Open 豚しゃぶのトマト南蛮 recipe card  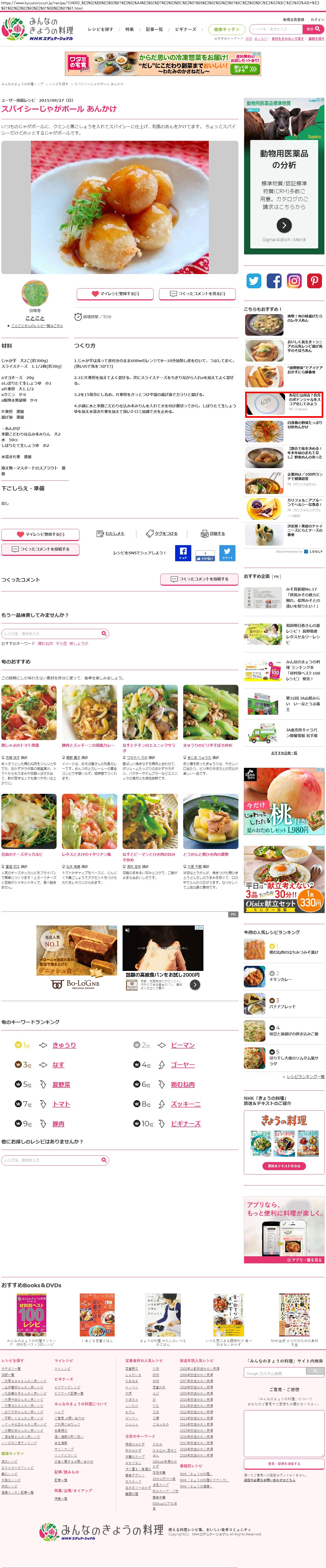[20, 745]
